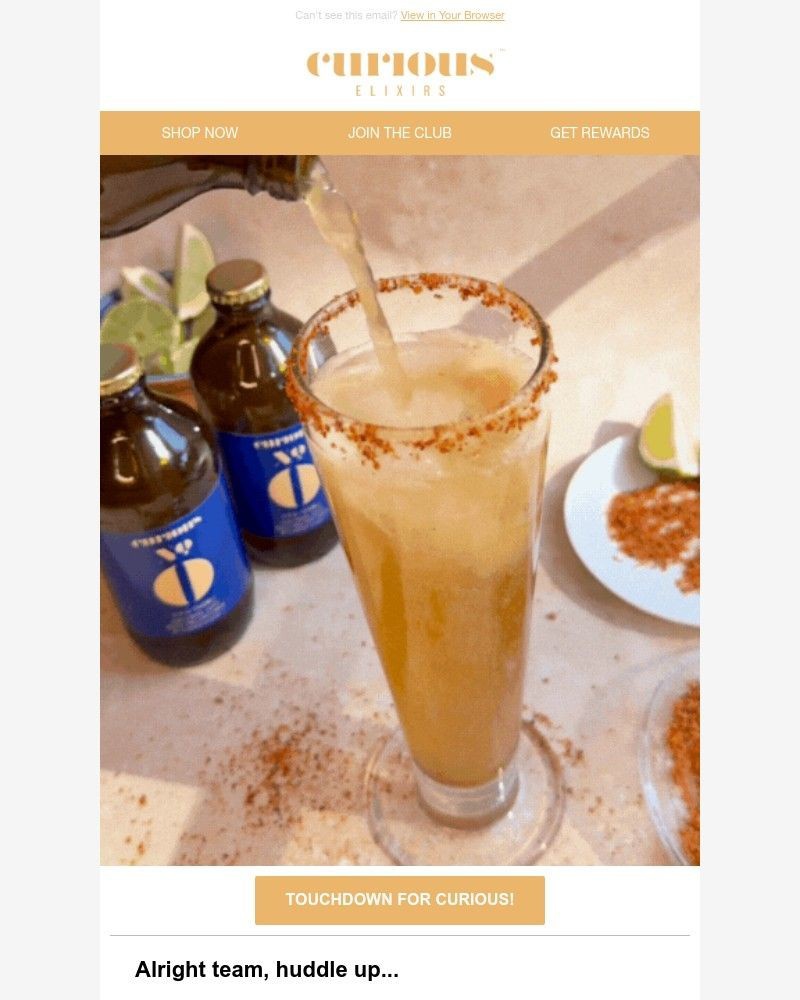Screen dimensions: 800x1000
Task: Open the michelada drink hero image
Action: pyautogui.click(x=400, y=510)
